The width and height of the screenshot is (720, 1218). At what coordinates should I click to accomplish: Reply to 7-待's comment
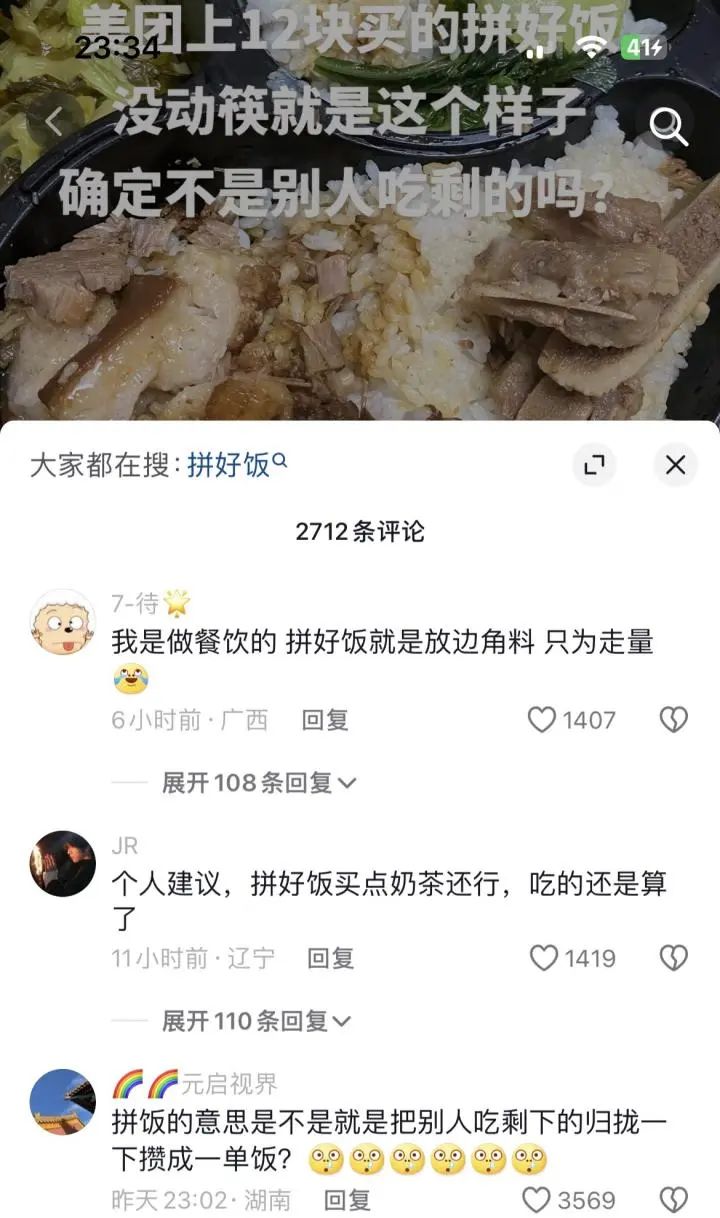tap(325, 720)
